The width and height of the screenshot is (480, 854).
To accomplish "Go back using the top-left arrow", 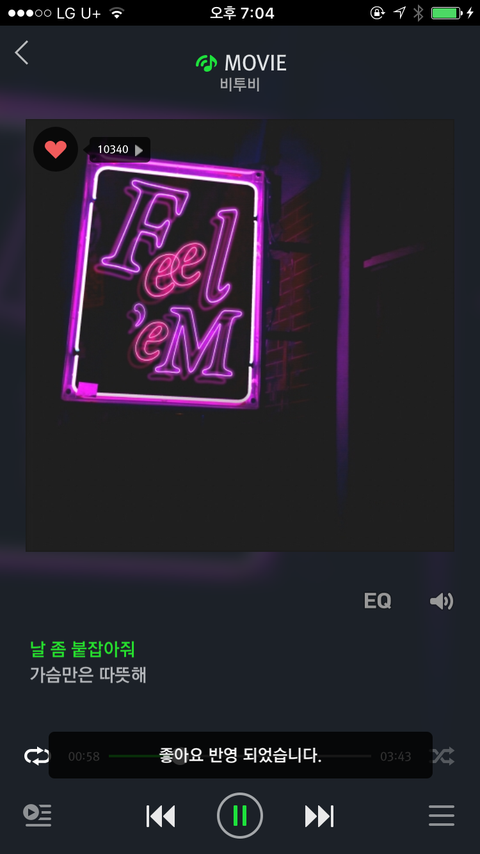I will click(x=22, y=53).
